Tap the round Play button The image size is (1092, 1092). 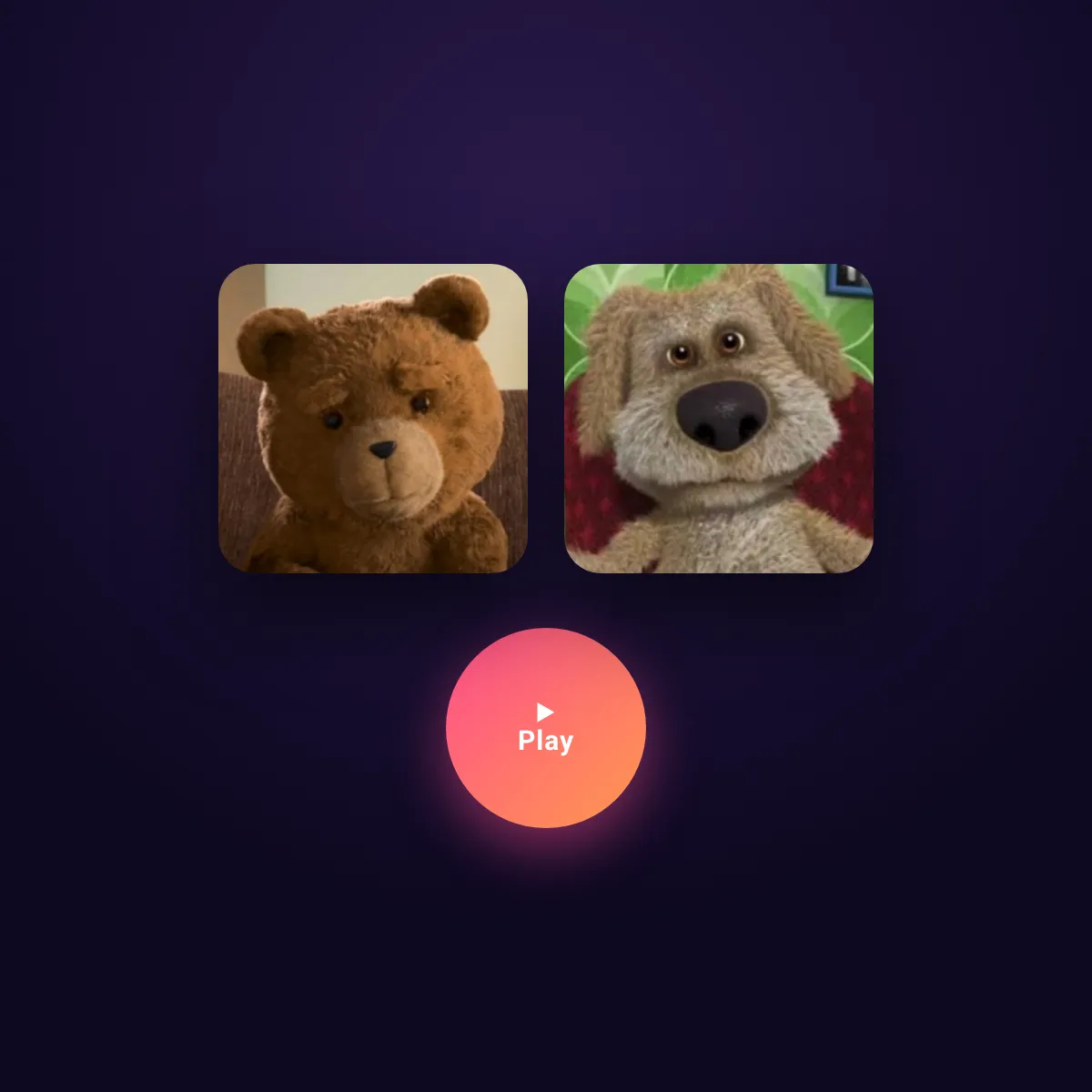tap(546, 728)
